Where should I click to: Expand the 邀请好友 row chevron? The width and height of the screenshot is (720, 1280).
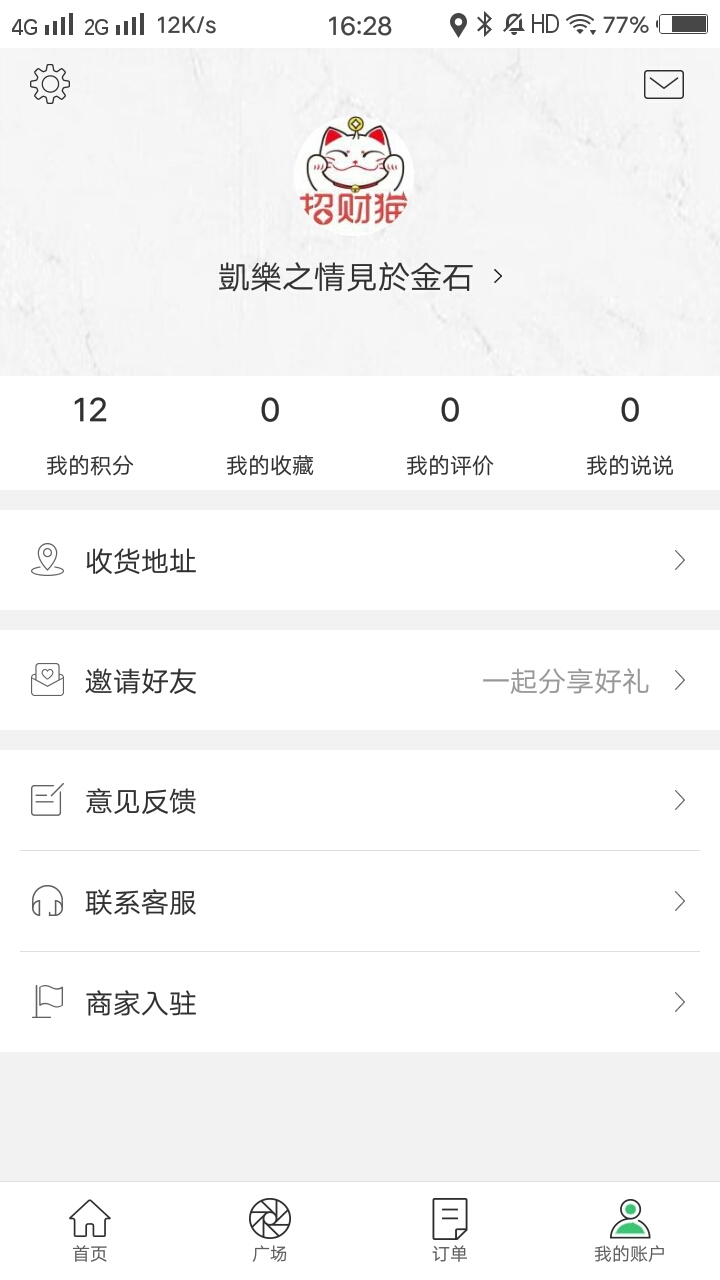[681, 681]
